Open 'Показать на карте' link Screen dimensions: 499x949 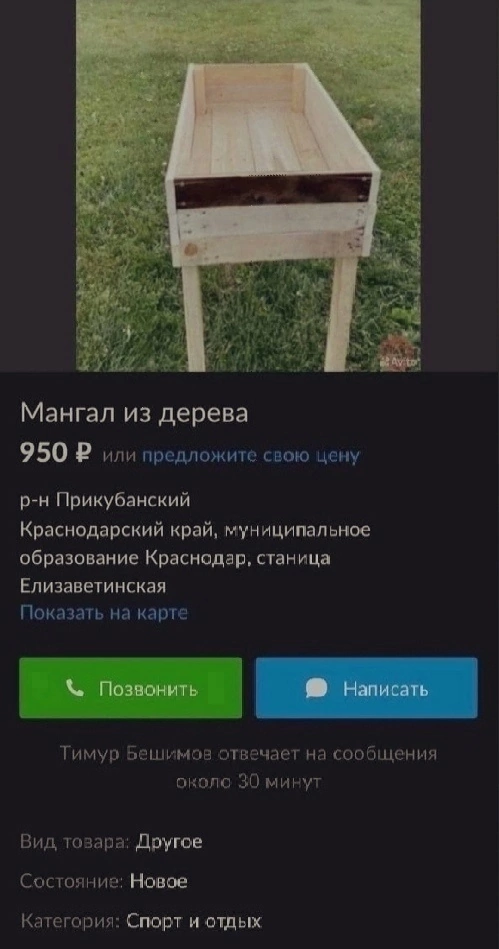(x=104, y=613)
